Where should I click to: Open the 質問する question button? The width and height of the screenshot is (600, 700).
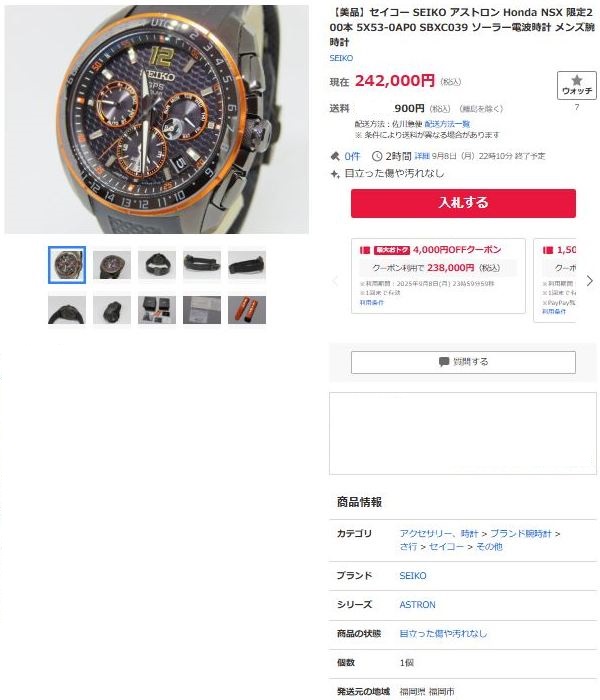click(x=463, y=362)
